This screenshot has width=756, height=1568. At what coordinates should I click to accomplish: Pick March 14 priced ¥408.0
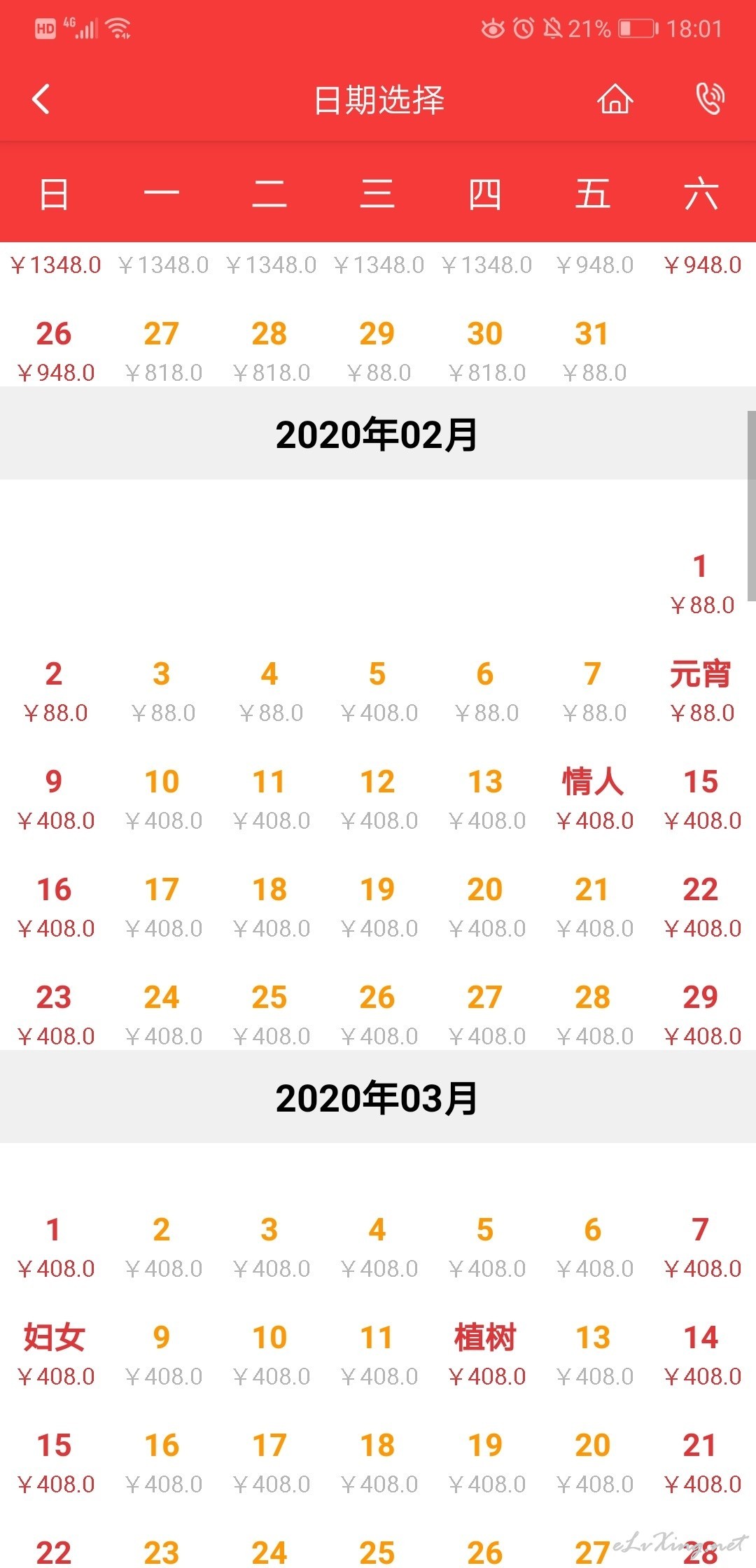(x=701, y=1354)
